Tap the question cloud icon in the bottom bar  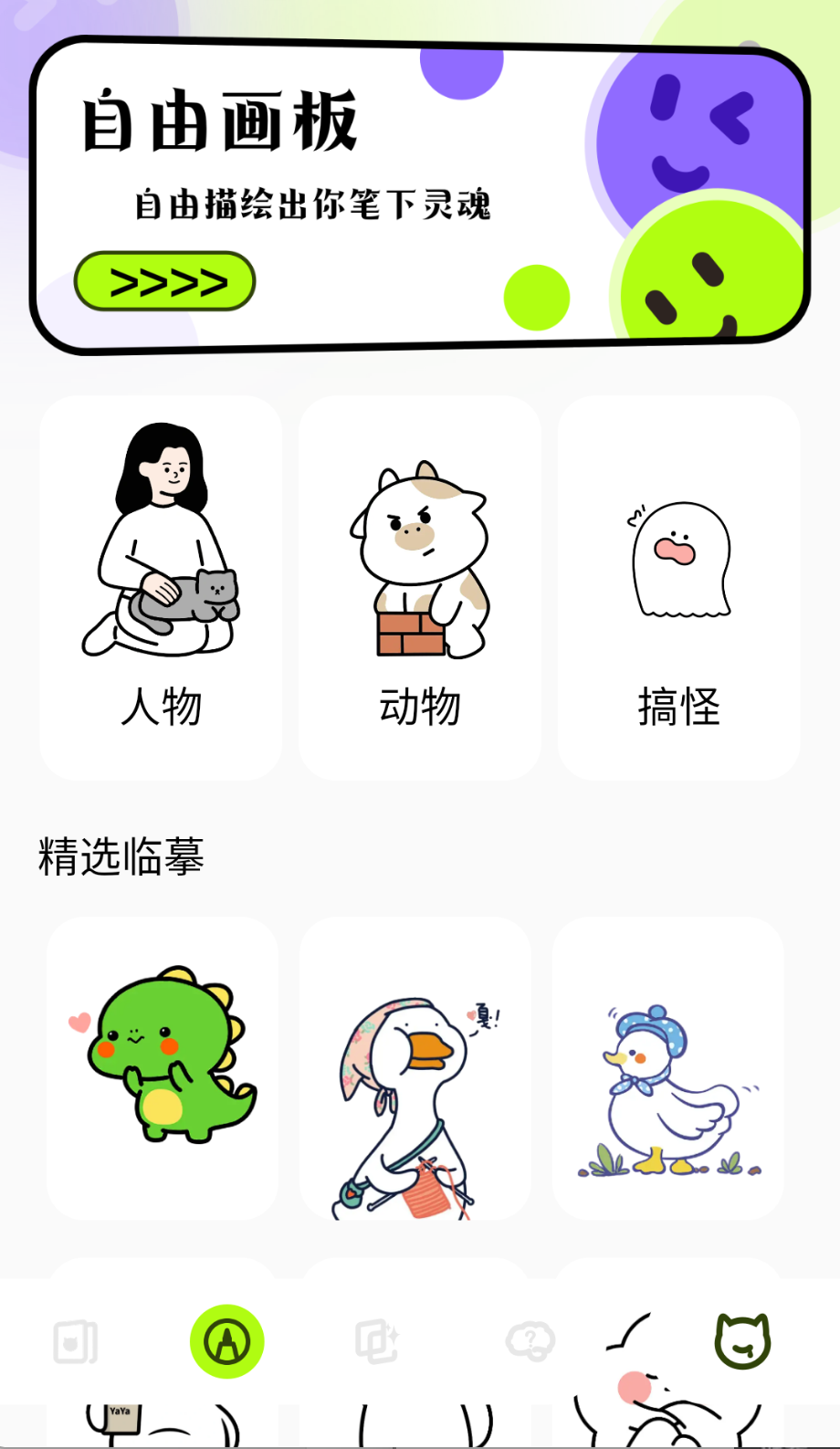click(x=529, y=1340)
